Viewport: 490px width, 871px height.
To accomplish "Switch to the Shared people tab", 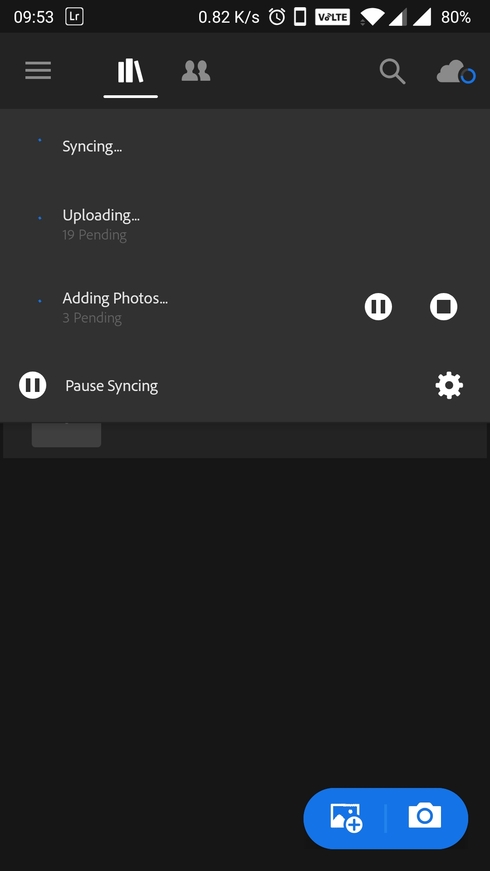I will tap(196, 71).
